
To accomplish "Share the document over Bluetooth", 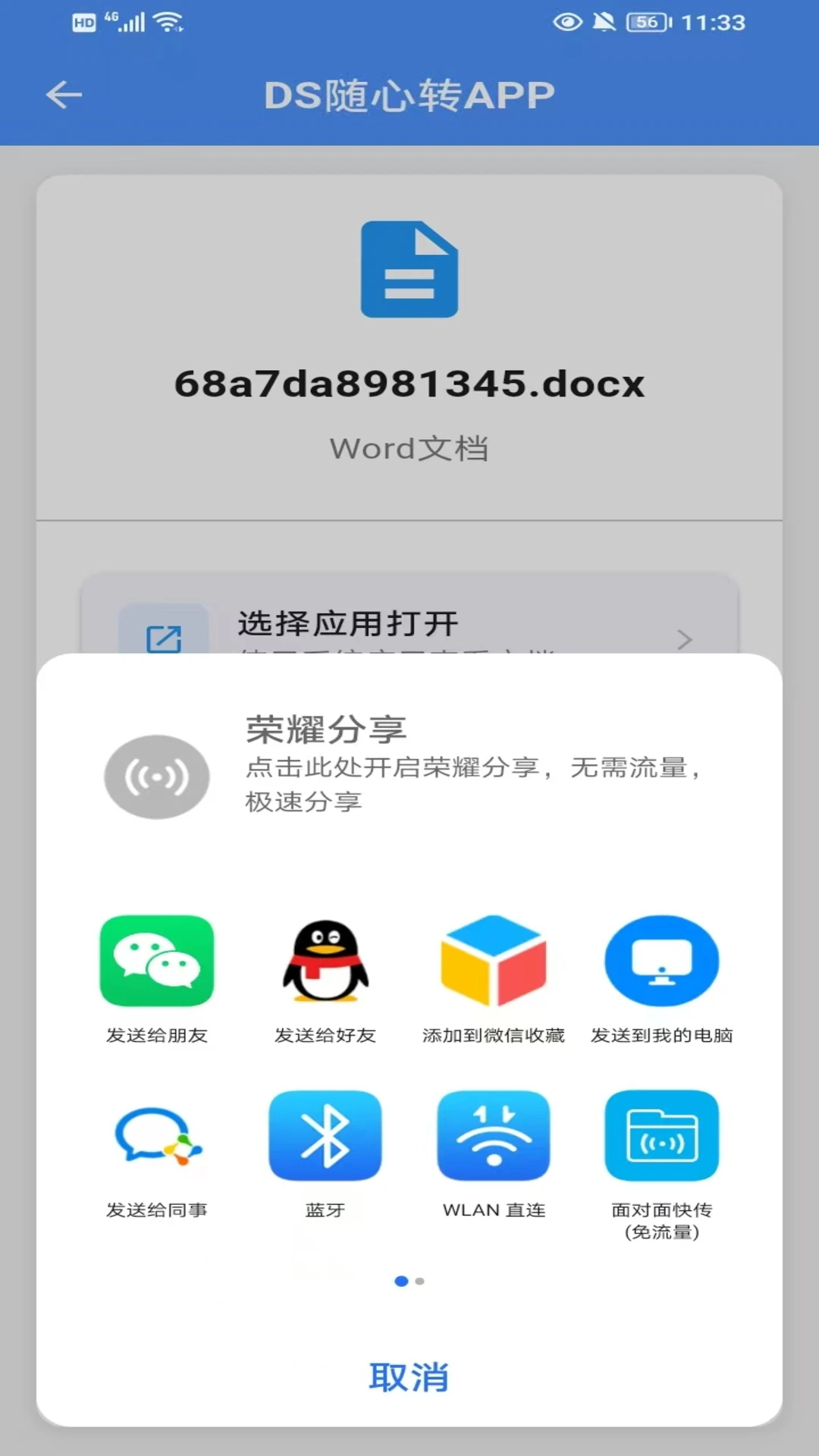I will [325, 1135].
